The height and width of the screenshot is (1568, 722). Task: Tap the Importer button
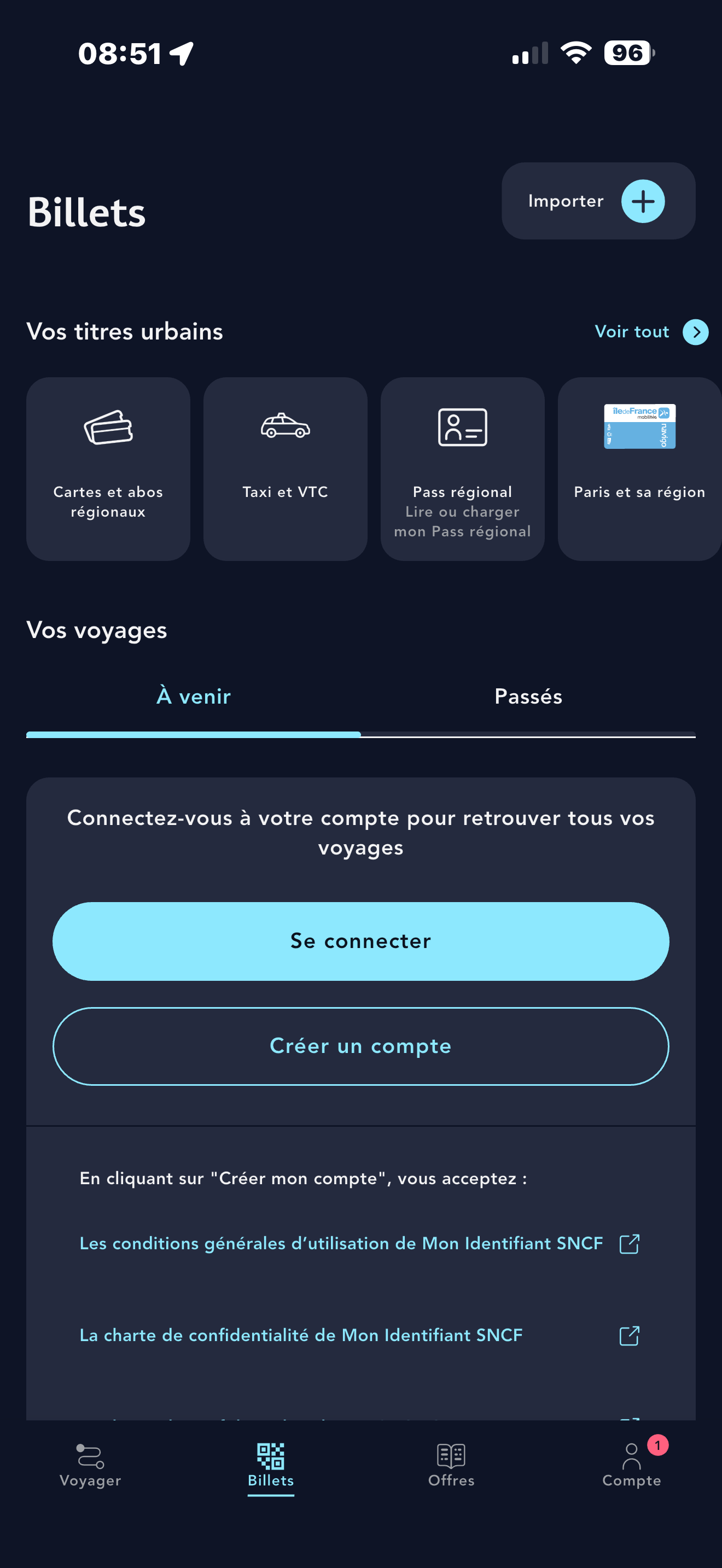tap(598, 201)
